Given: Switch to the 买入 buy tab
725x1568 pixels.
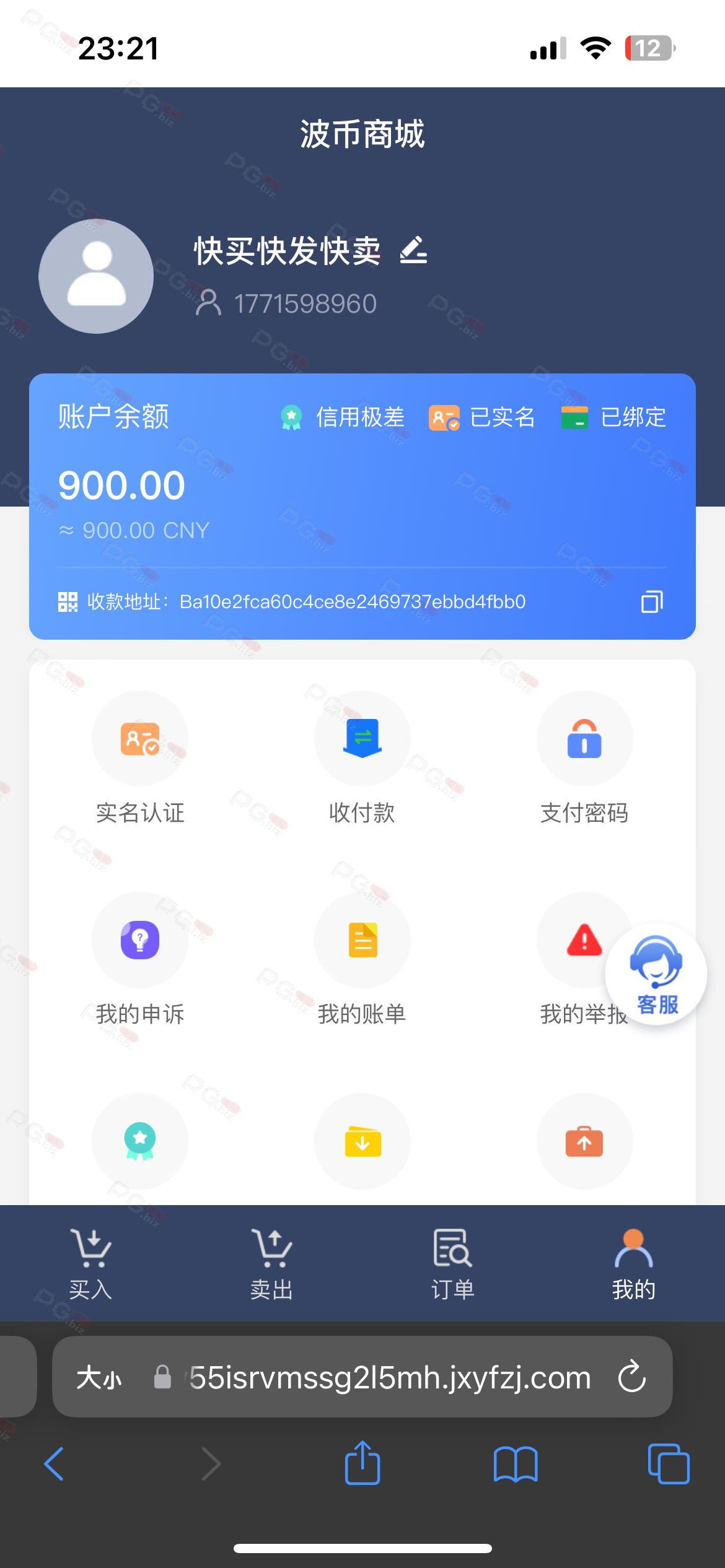Looking at the screenshot, I should coord(91,1265).
